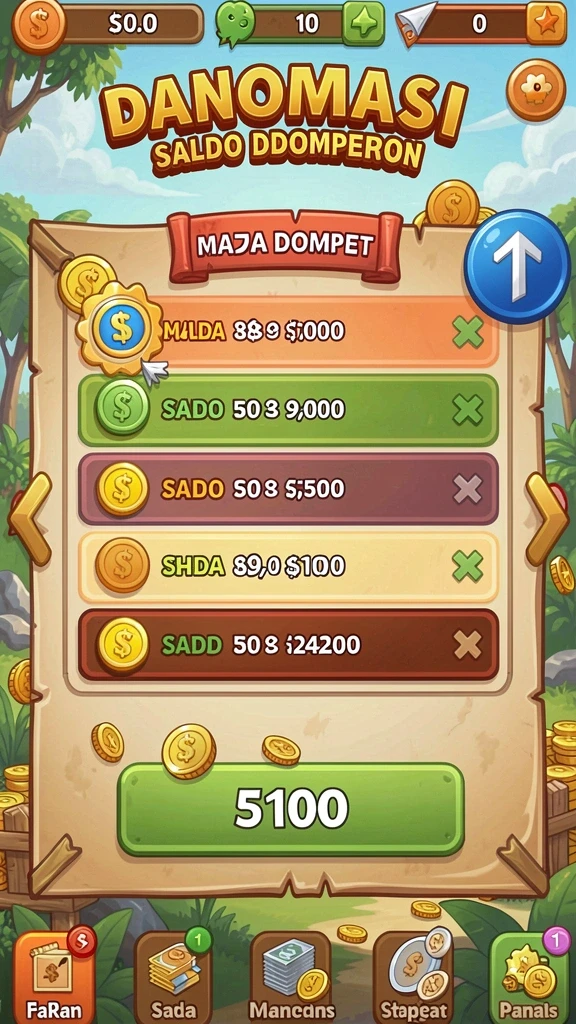
Task: Select the SADO 9,000 wallet row
Action: tap(288, 410)
